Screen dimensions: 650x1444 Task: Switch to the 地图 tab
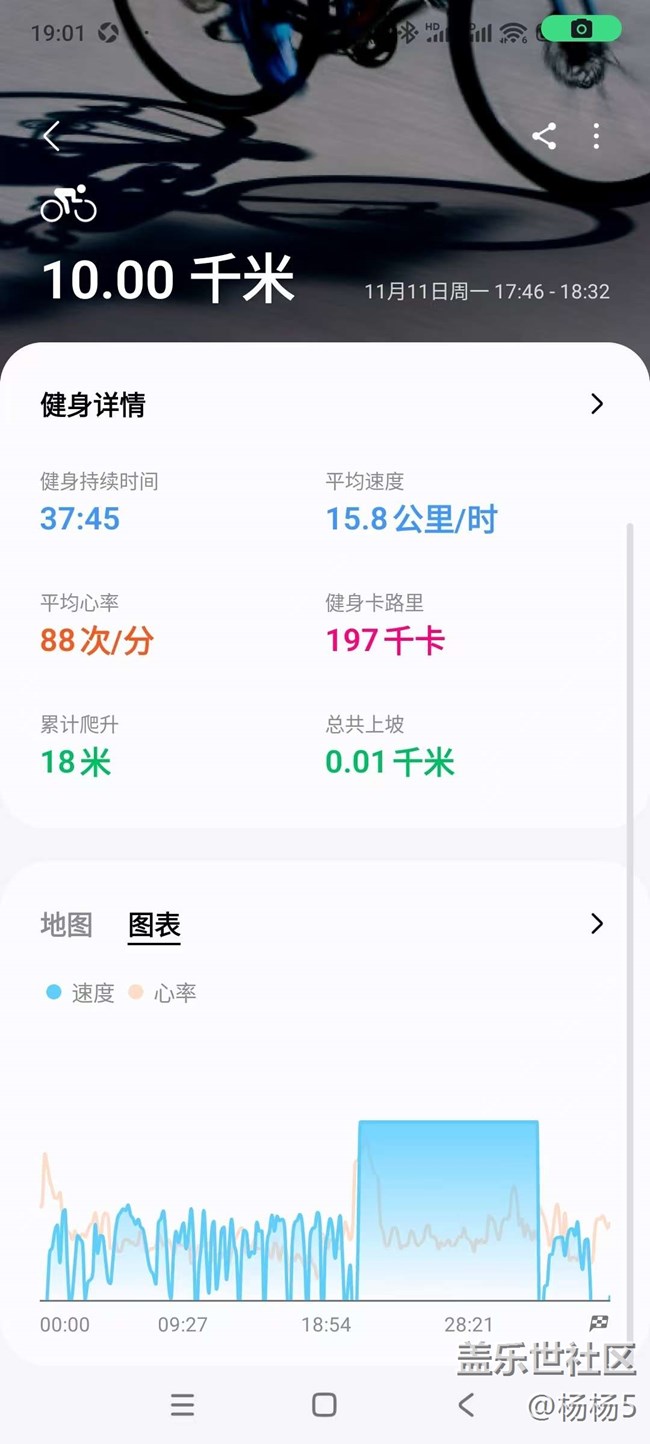point(66,925)
